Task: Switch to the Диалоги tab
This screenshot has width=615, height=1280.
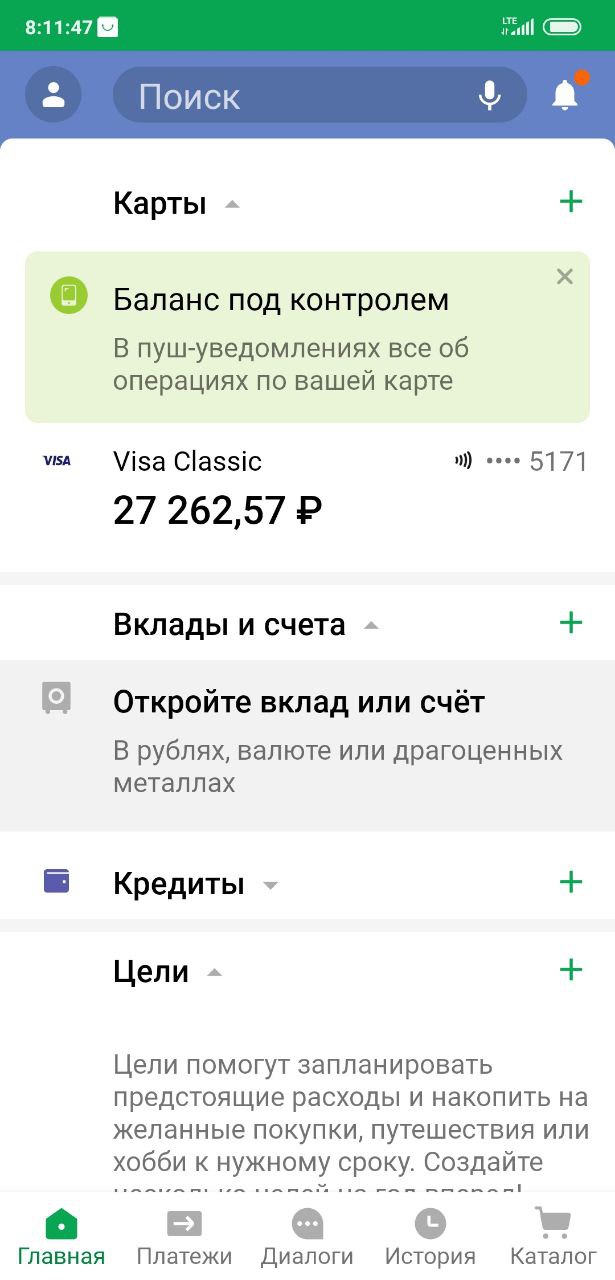Action: point(307,1238)
